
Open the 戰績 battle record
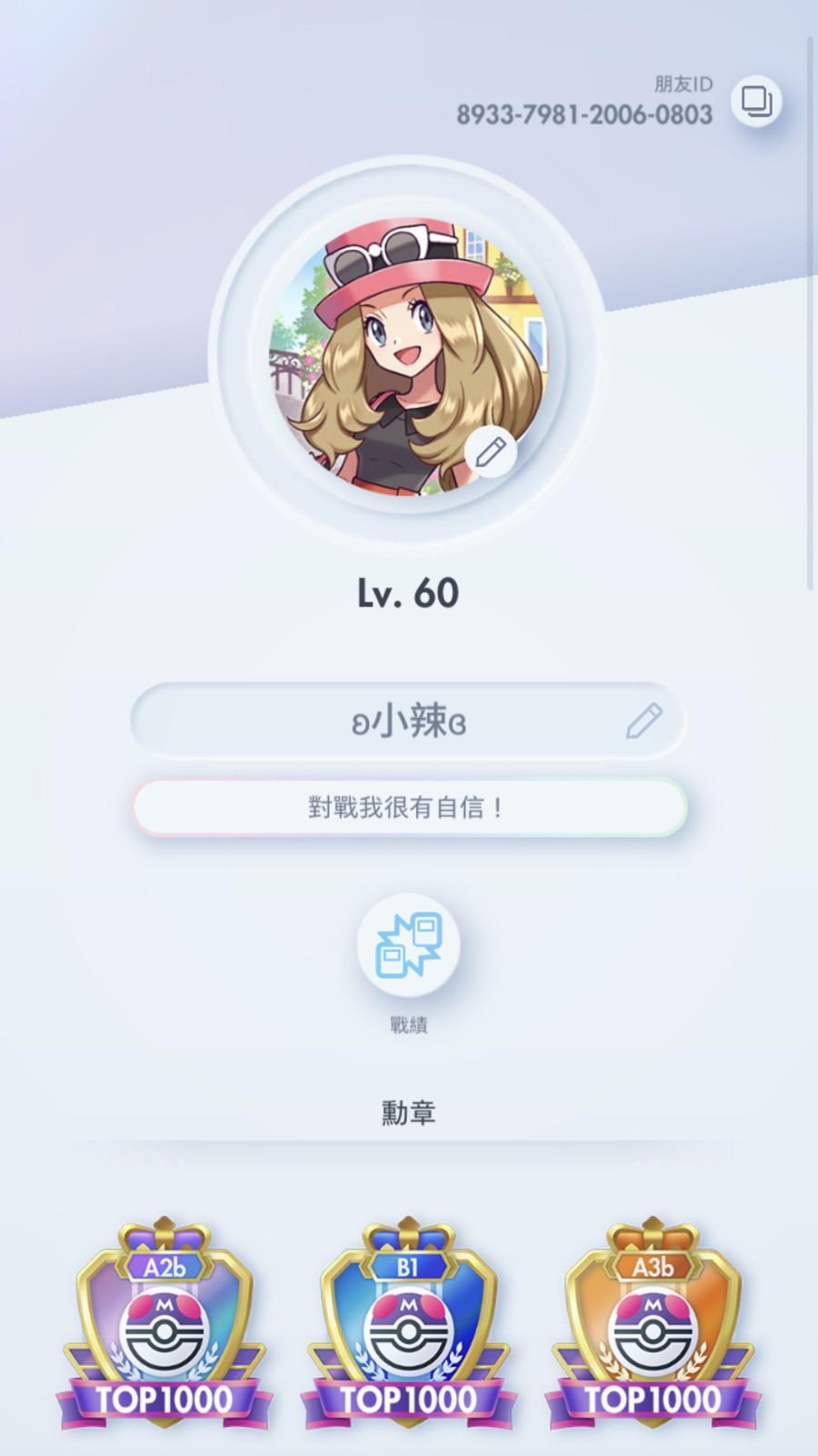point(408,946)
